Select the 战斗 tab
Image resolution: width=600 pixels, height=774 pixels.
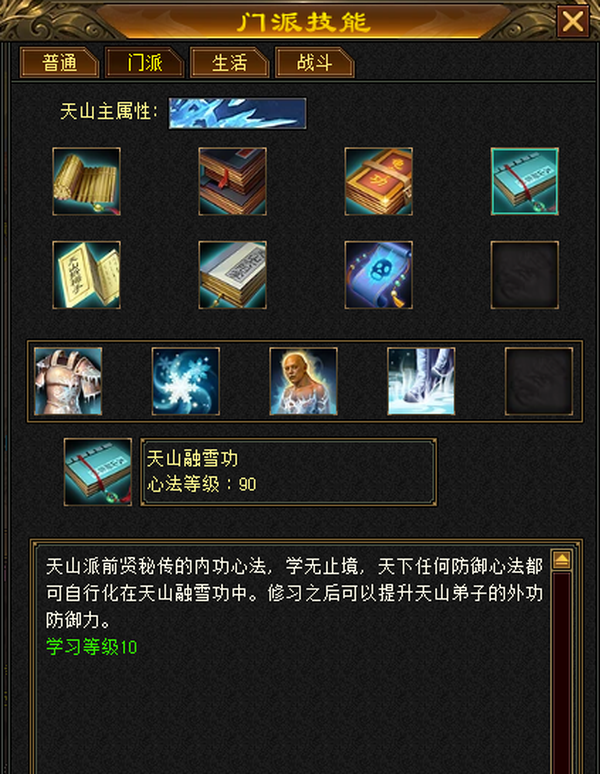(314, 62)
